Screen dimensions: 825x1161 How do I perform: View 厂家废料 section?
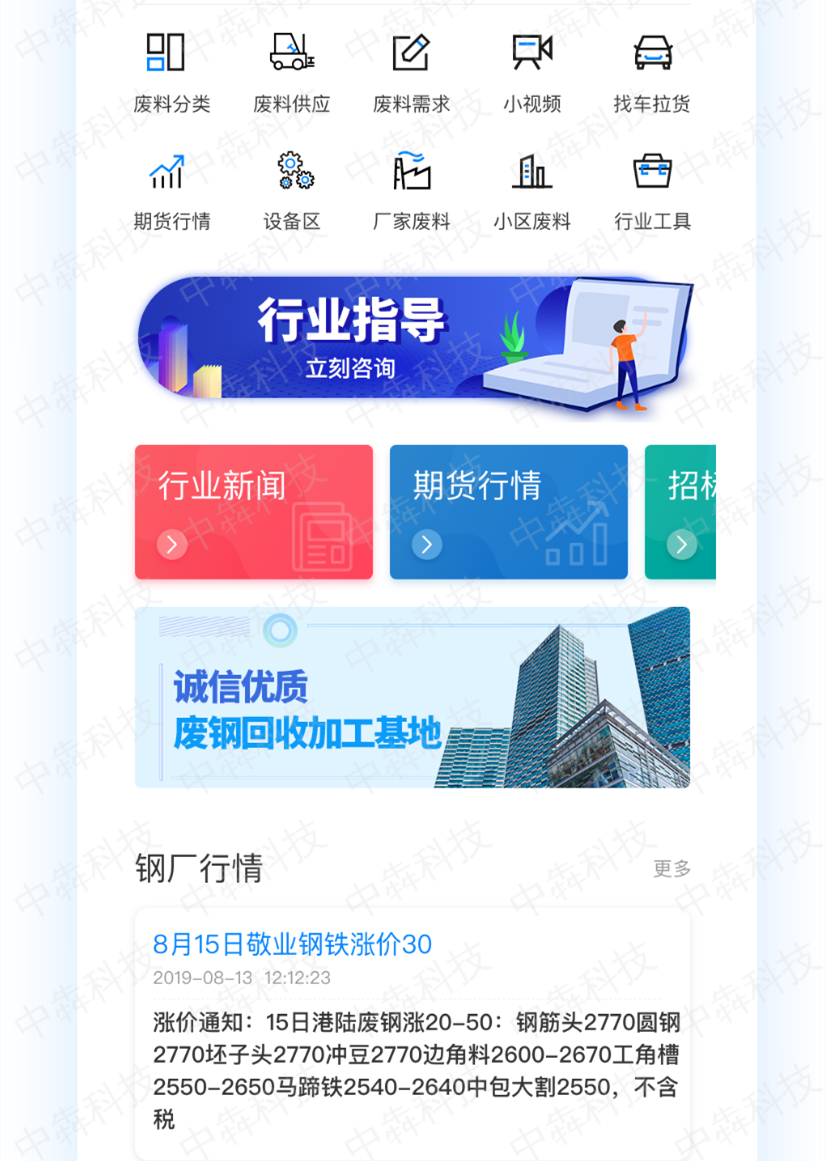pyautogui.click(x=411, y=190)
